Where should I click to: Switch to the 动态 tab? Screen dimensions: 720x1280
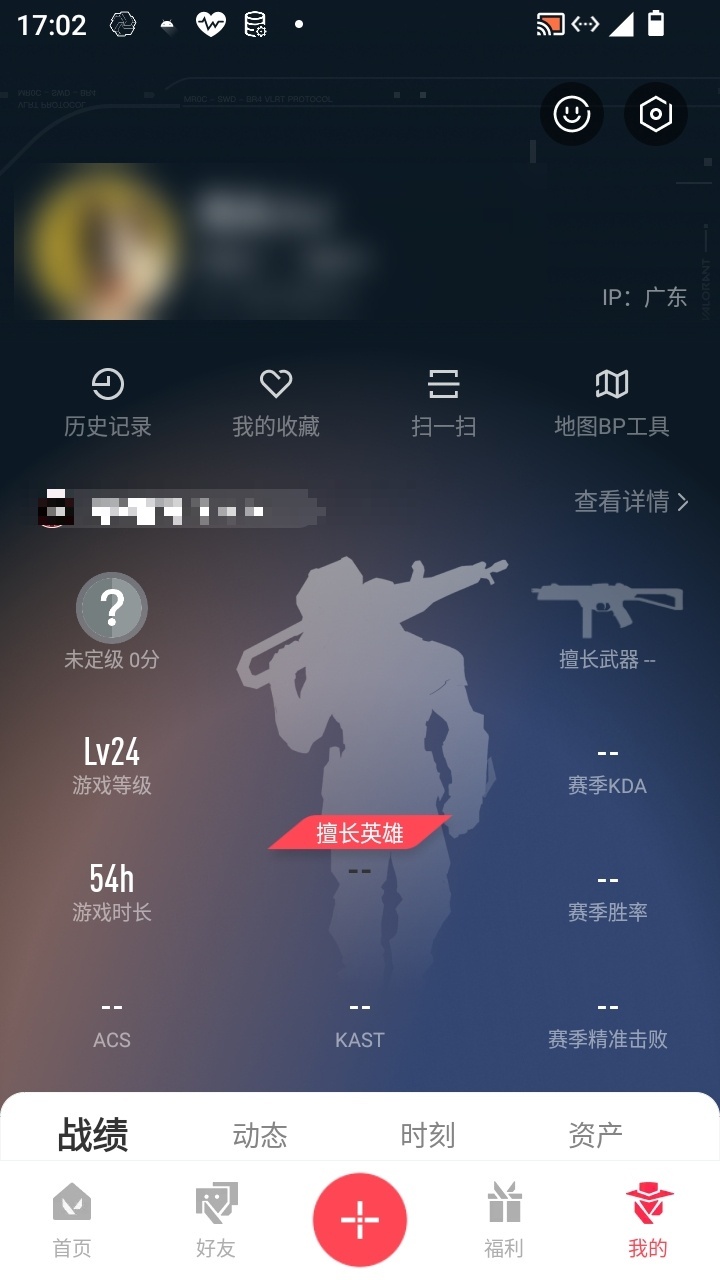(260, 1135)
